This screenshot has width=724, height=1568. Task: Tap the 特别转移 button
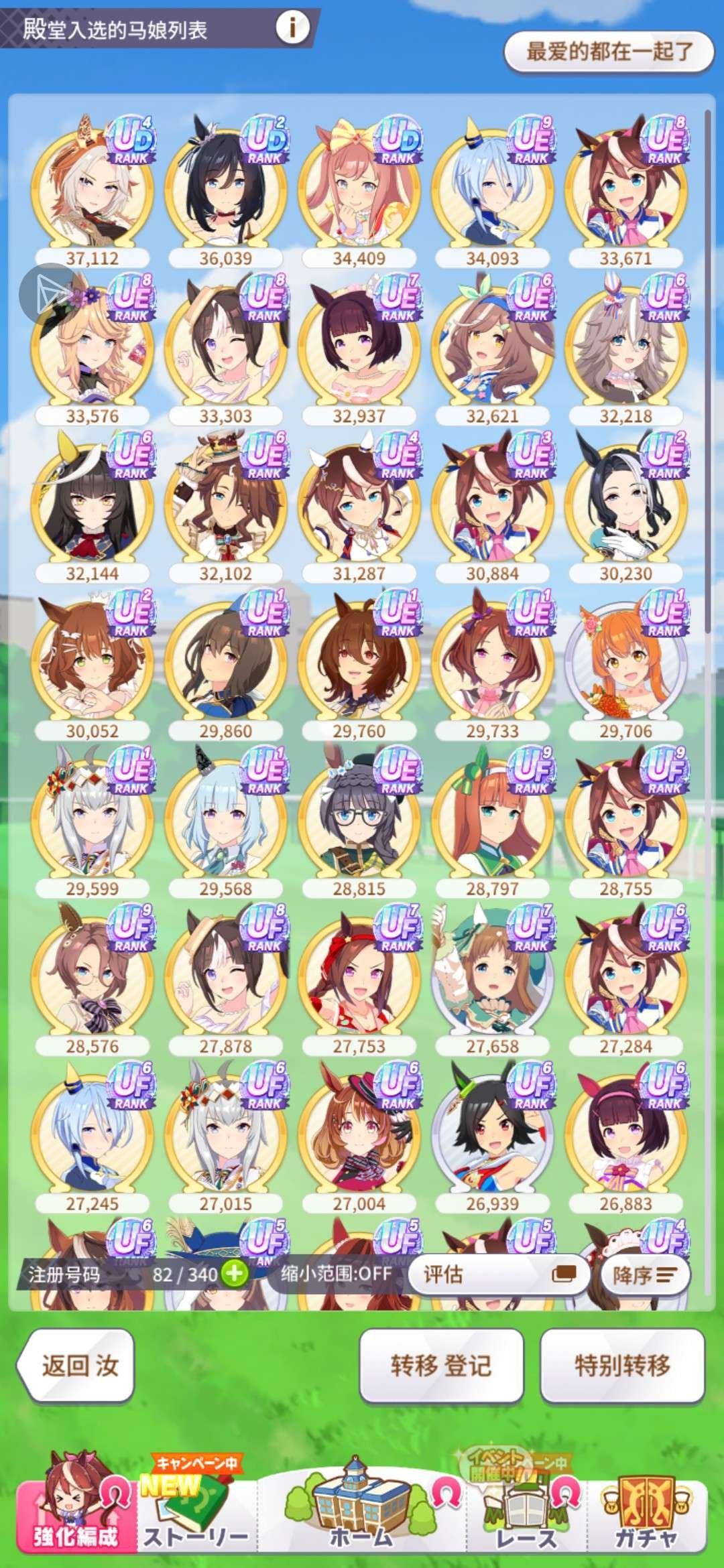click(622, 1365)
